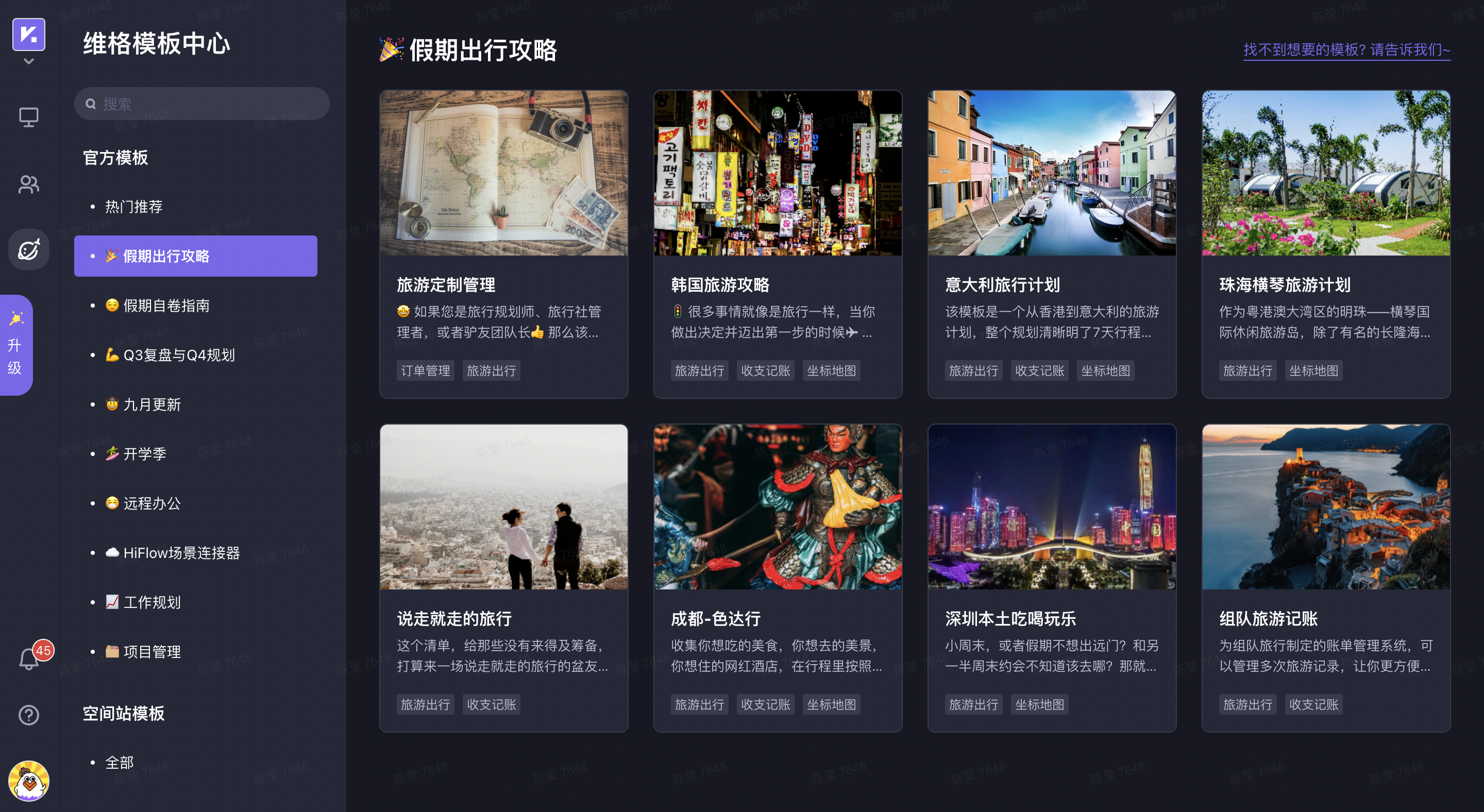Tap the 升级 upgrade side tab
Screen dimensions: 1484x812
pos(15,345)
